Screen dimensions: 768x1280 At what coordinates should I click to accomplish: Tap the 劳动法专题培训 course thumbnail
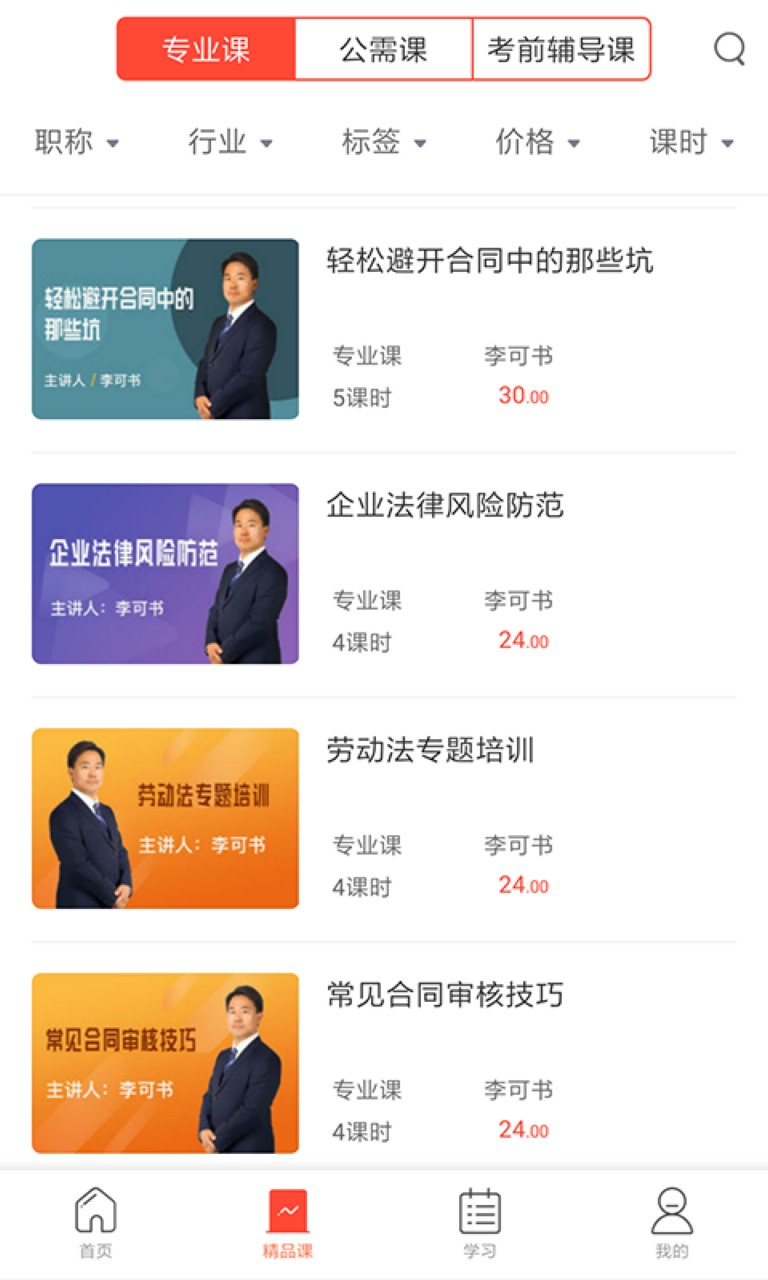pos(165,817)
